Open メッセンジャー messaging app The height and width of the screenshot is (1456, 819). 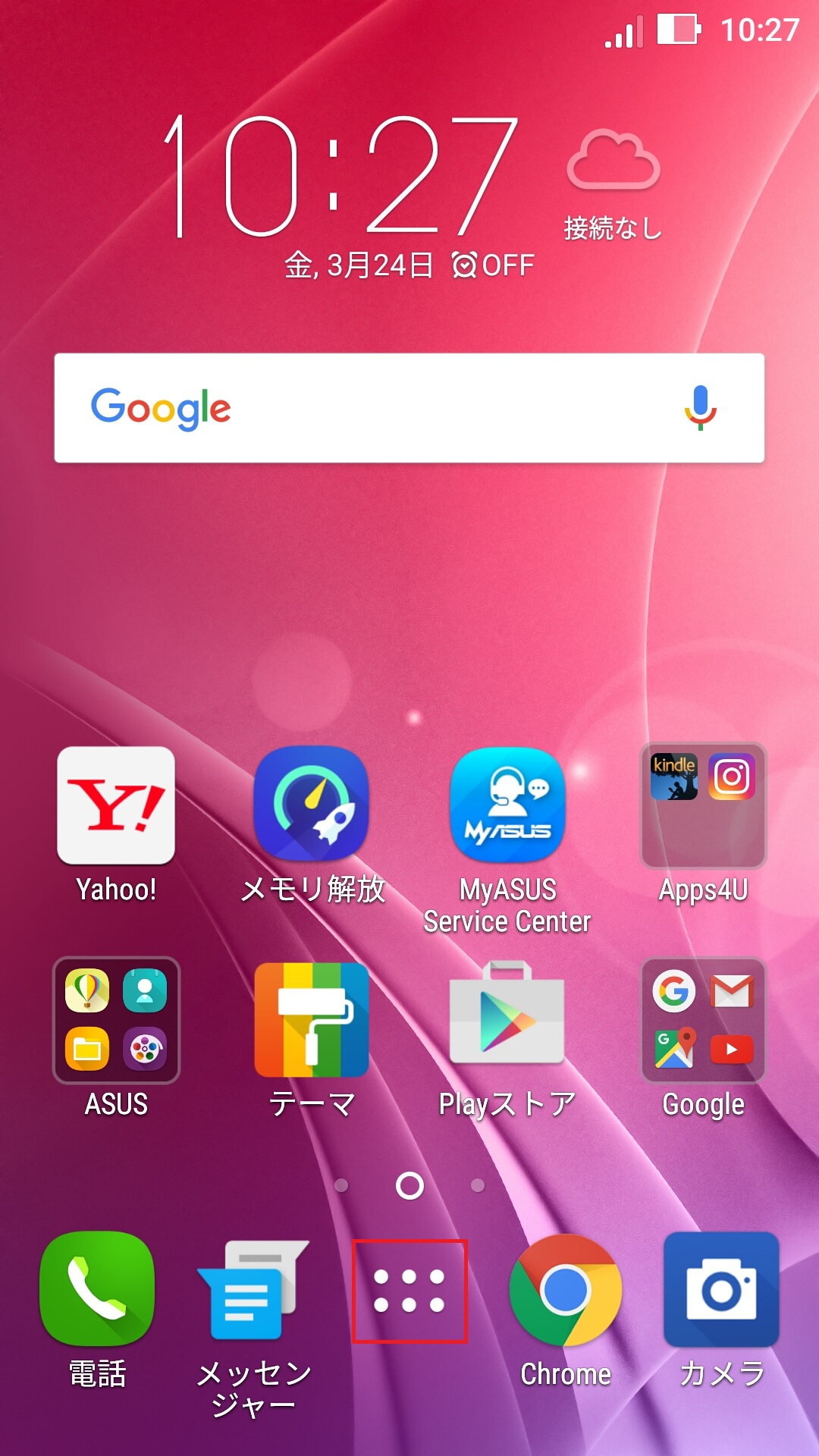pos(253,1289)
